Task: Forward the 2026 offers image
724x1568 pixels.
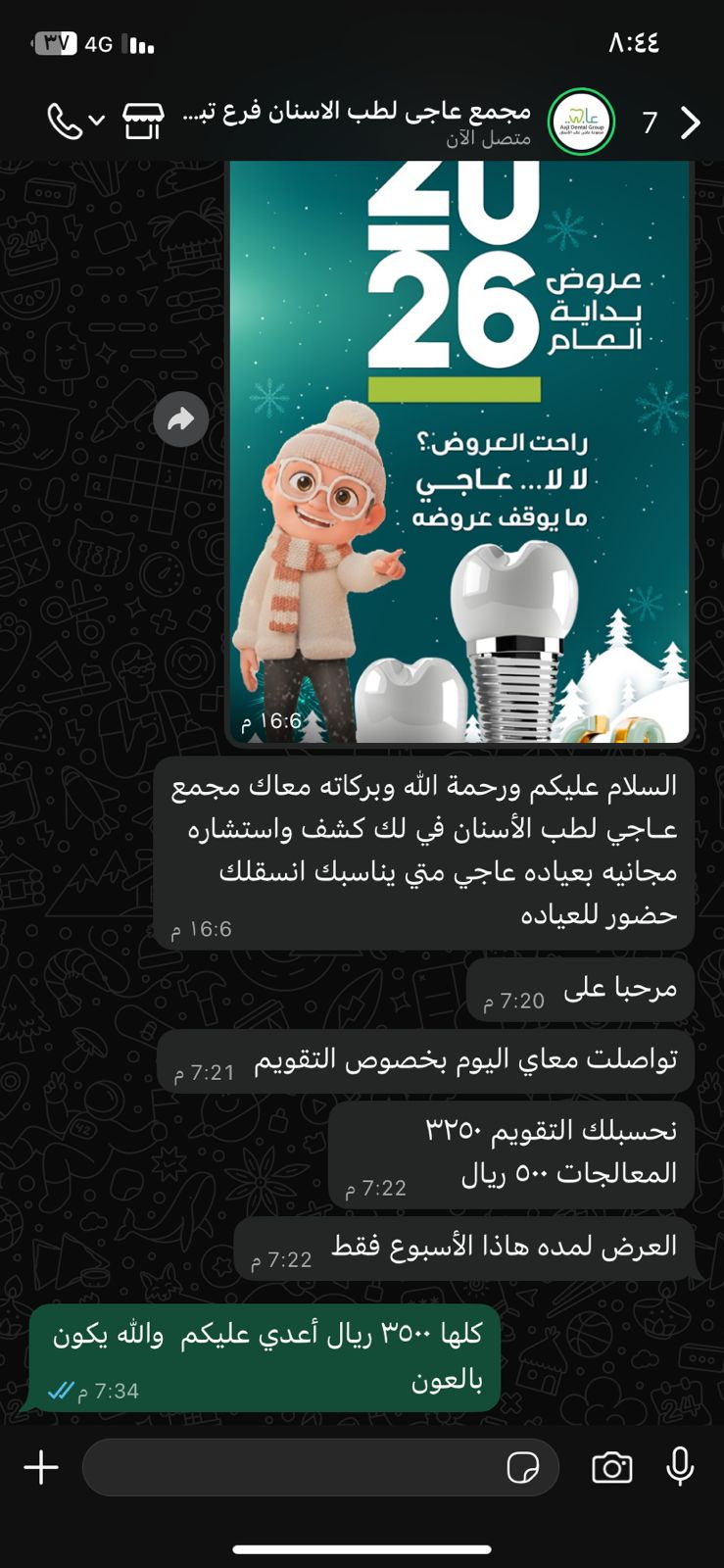Action: point(180,419)
